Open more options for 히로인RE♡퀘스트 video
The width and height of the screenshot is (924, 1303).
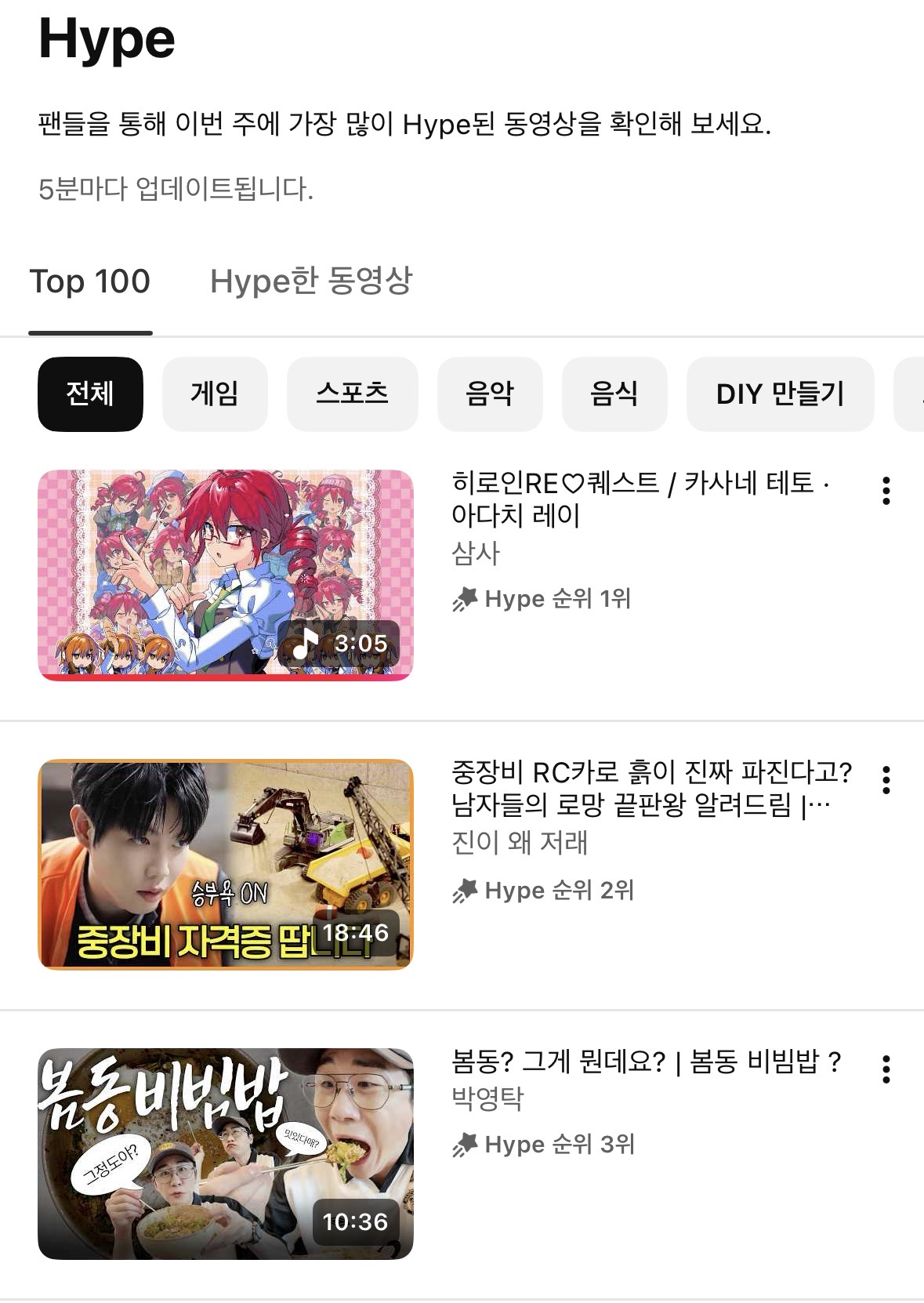(886, 491)
